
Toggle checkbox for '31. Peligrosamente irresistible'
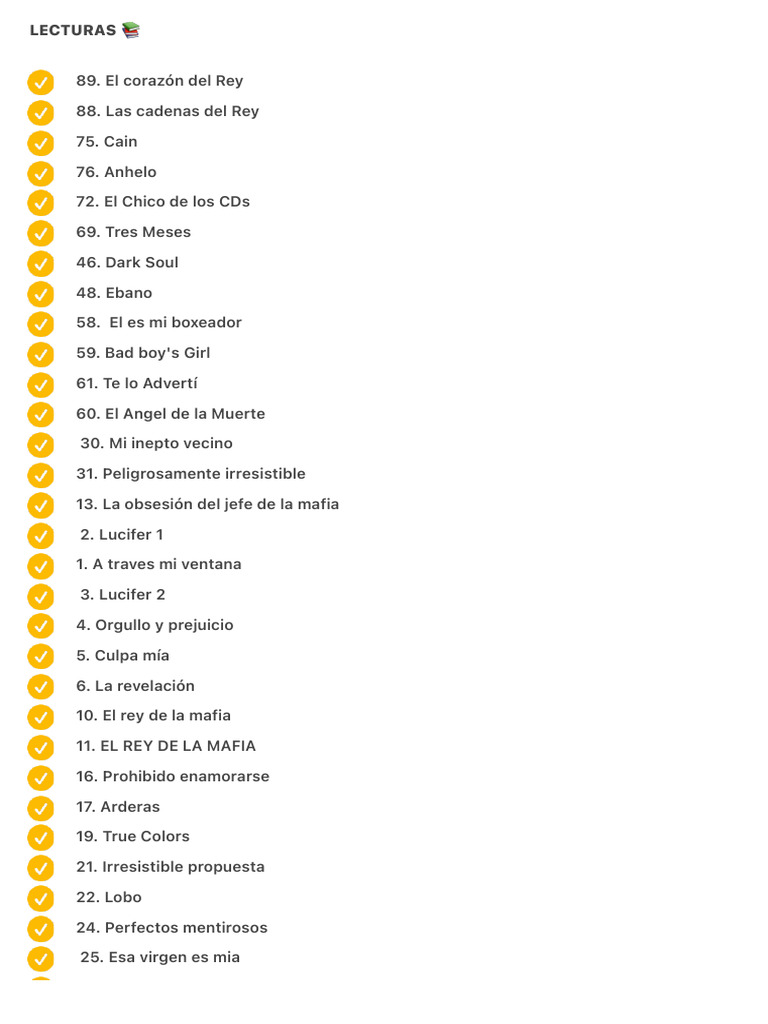[40, 475]
